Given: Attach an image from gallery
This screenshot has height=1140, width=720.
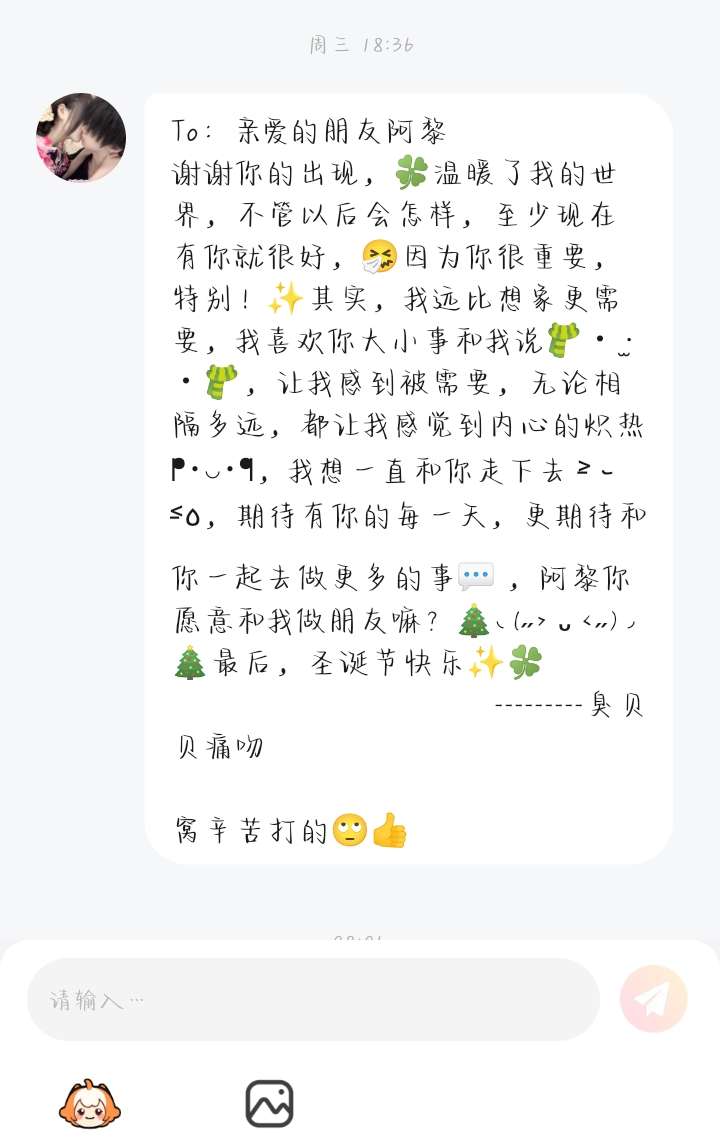Looking at the screenshot, I should tap(269, 1104).
